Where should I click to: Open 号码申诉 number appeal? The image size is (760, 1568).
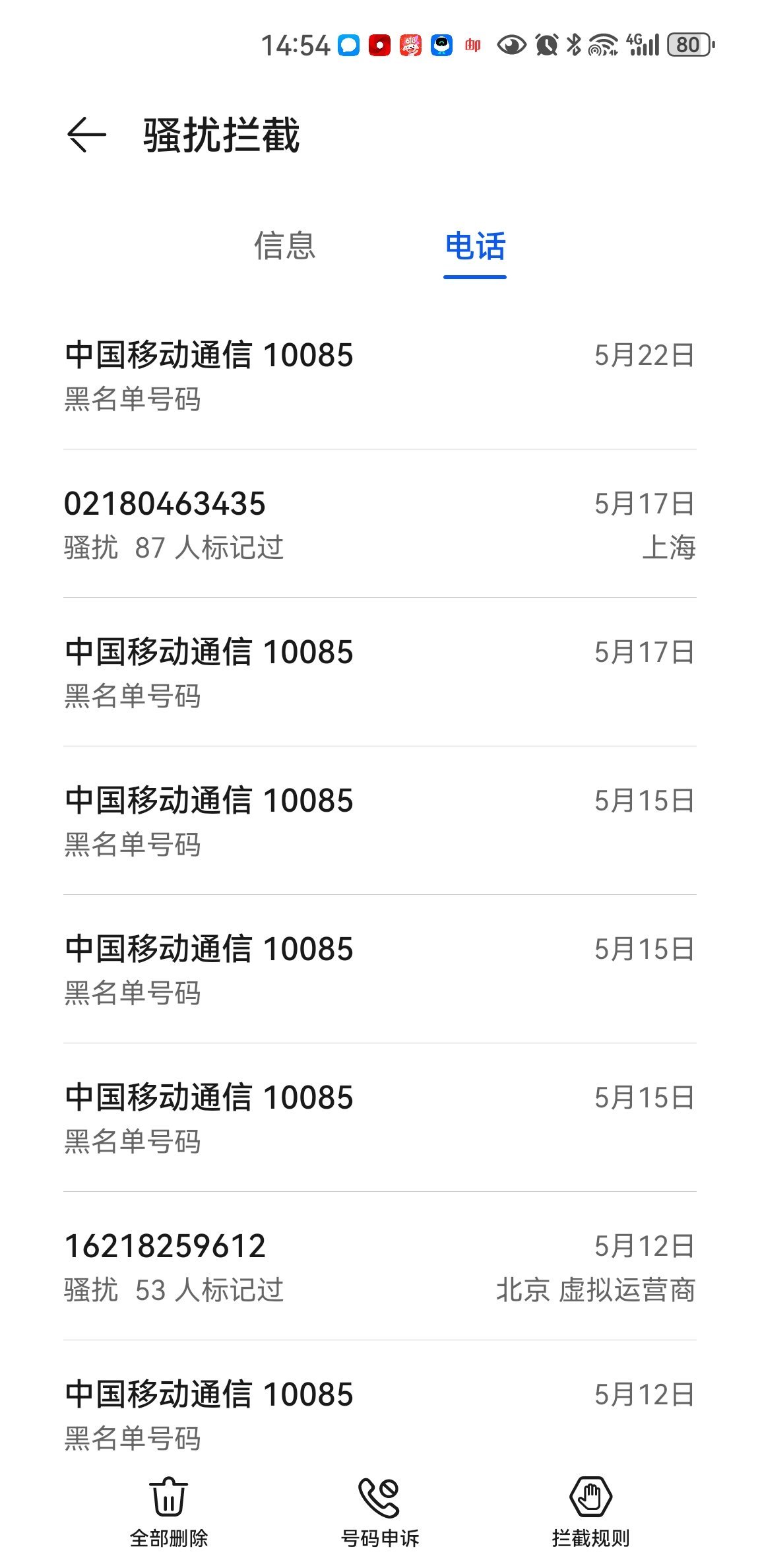tap(379, 1510)
